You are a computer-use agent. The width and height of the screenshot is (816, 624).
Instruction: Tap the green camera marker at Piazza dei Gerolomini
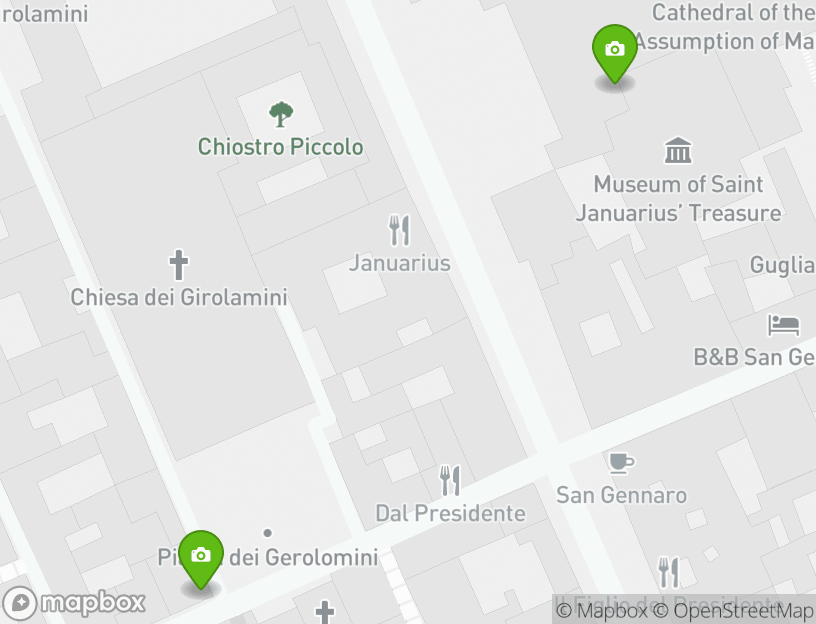tap(200, 557)
